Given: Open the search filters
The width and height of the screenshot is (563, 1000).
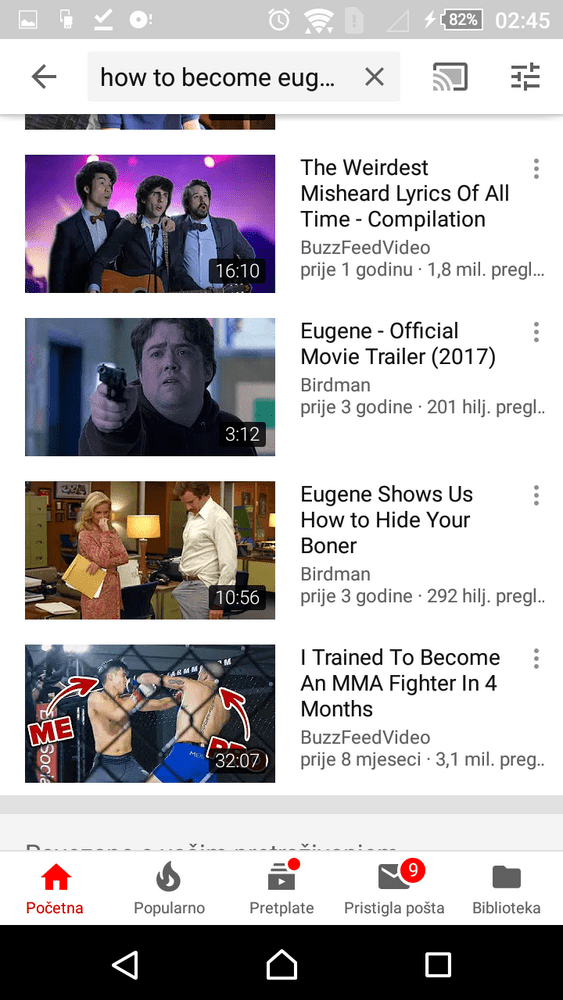Looking at the screenshot, I should tap(525, 77).
